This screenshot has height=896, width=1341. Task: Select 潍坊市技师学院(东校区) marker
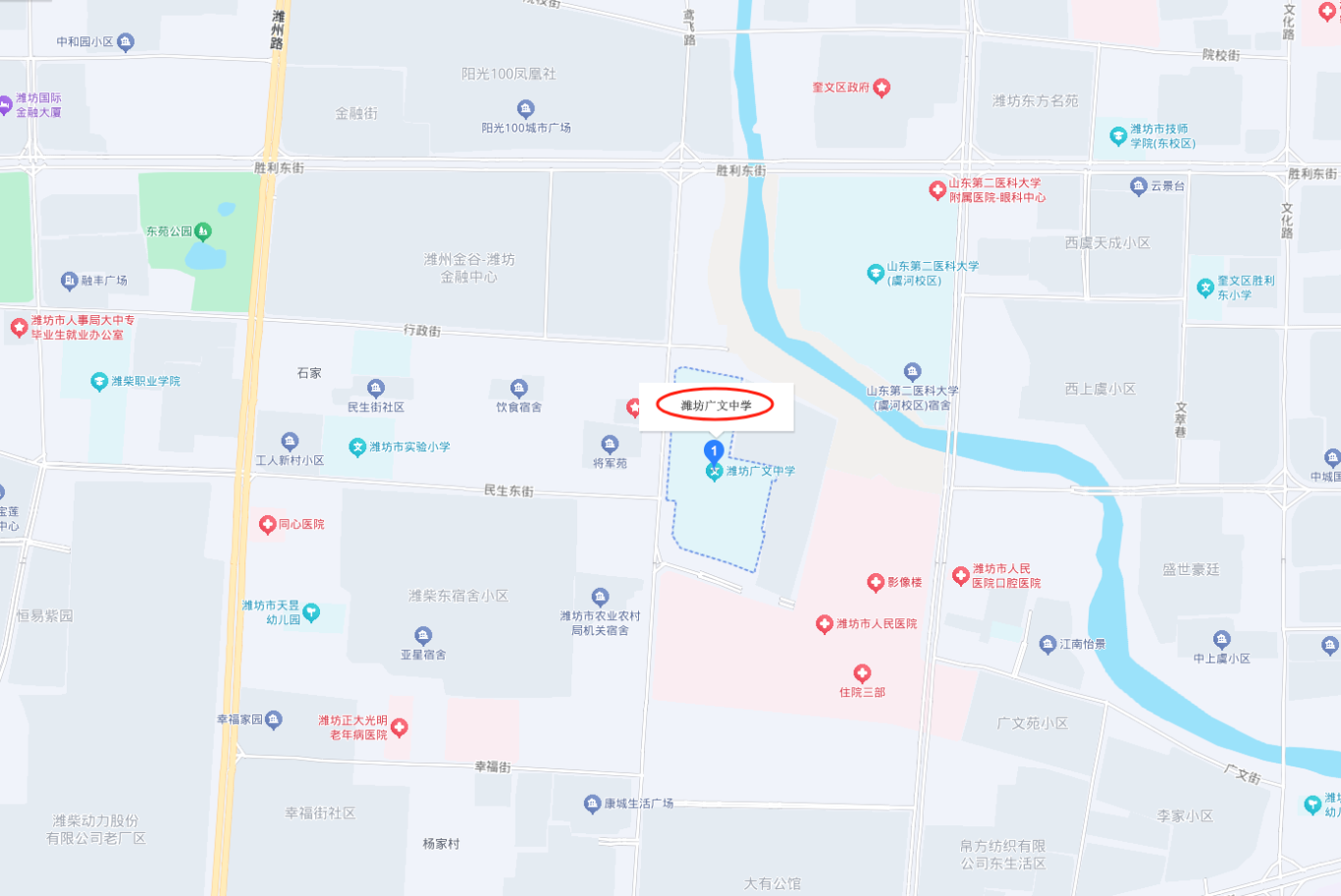tap(1118, 136)
